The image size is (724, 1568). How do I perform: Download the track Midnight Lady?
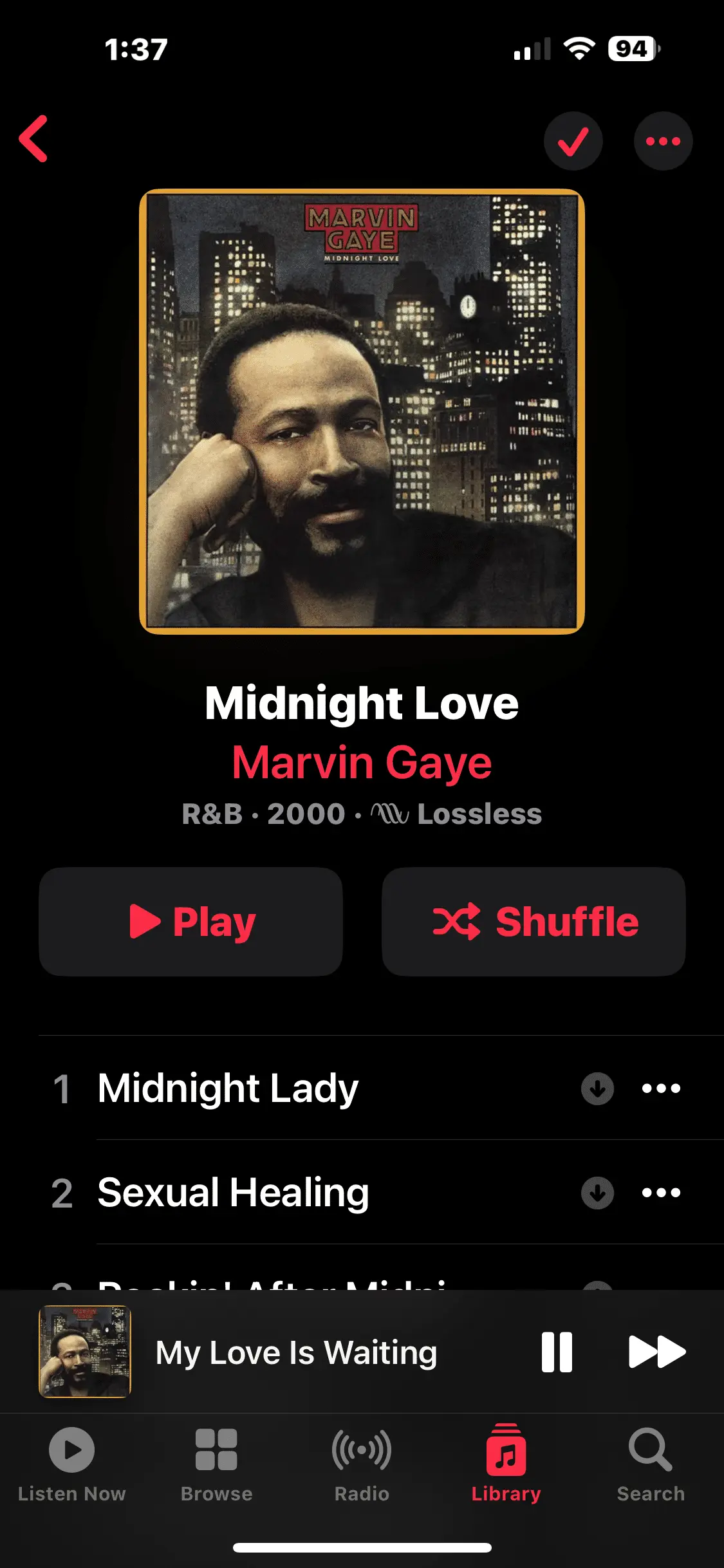pyautogui.click(x=597, y=1088)
